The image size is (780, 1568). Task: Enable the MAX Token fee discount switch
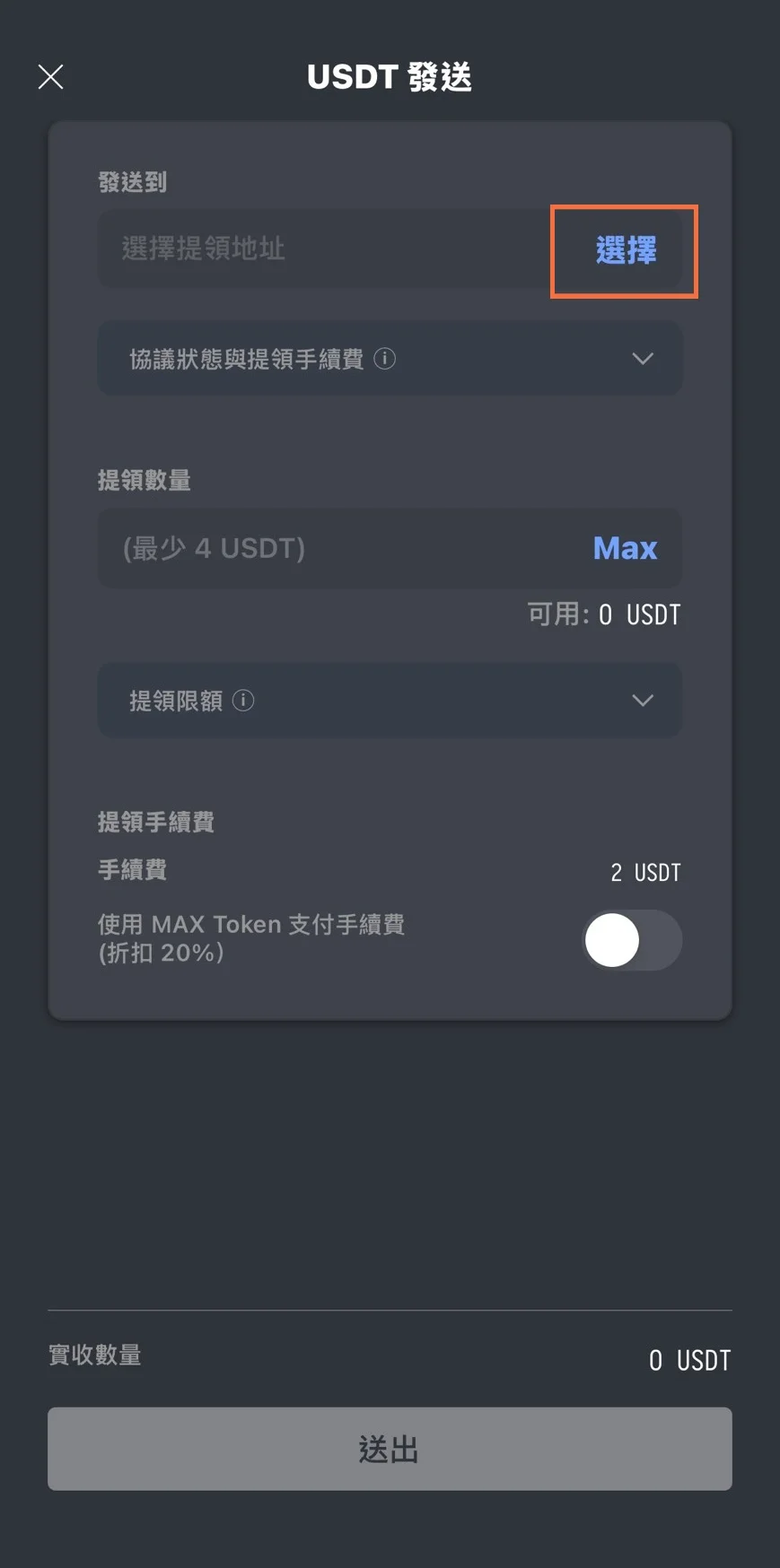[632, 939]
